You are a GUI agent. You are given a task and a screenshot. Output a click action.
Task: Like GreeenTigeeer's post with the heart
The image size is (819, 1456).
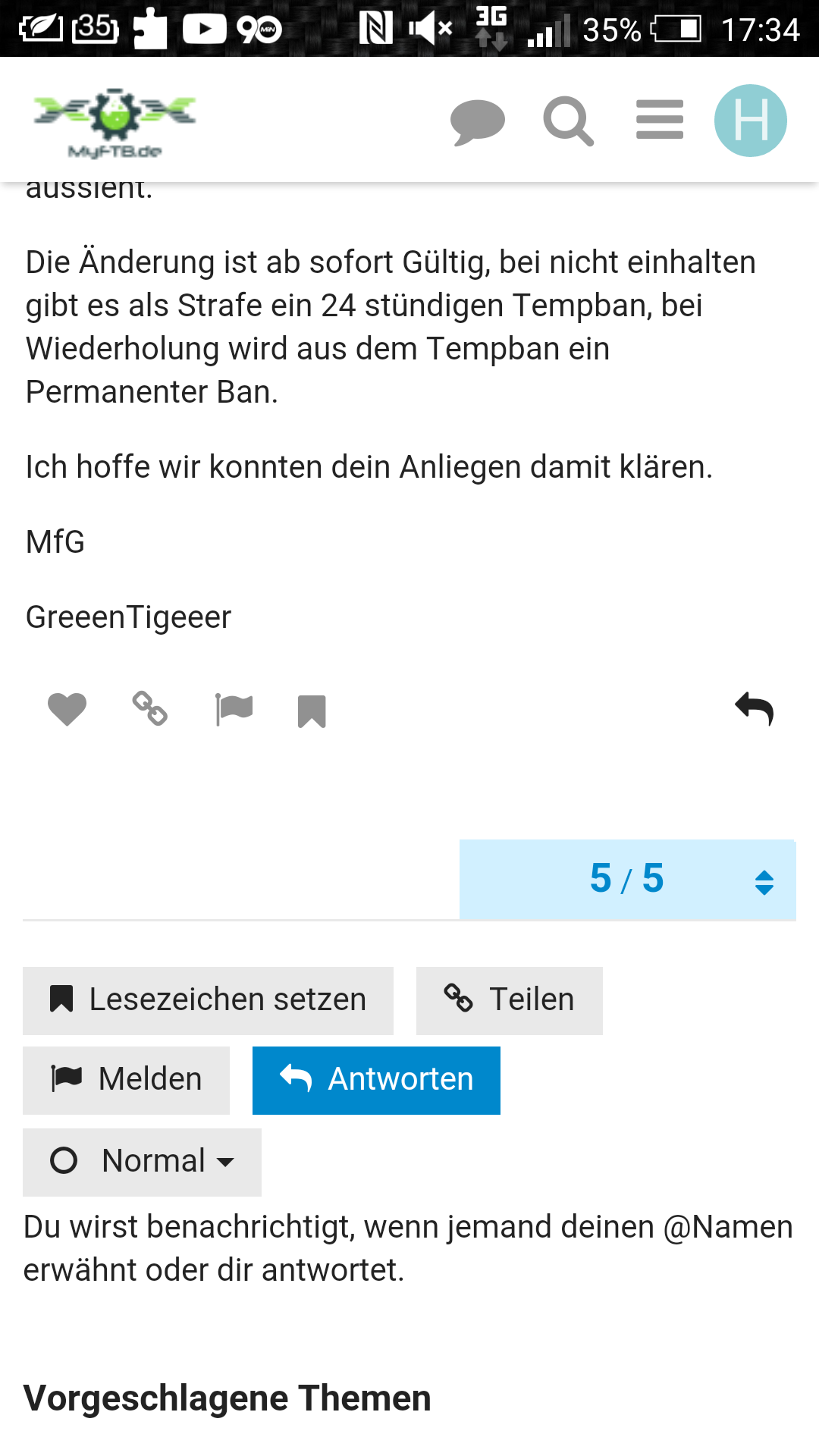pos(67,710)
